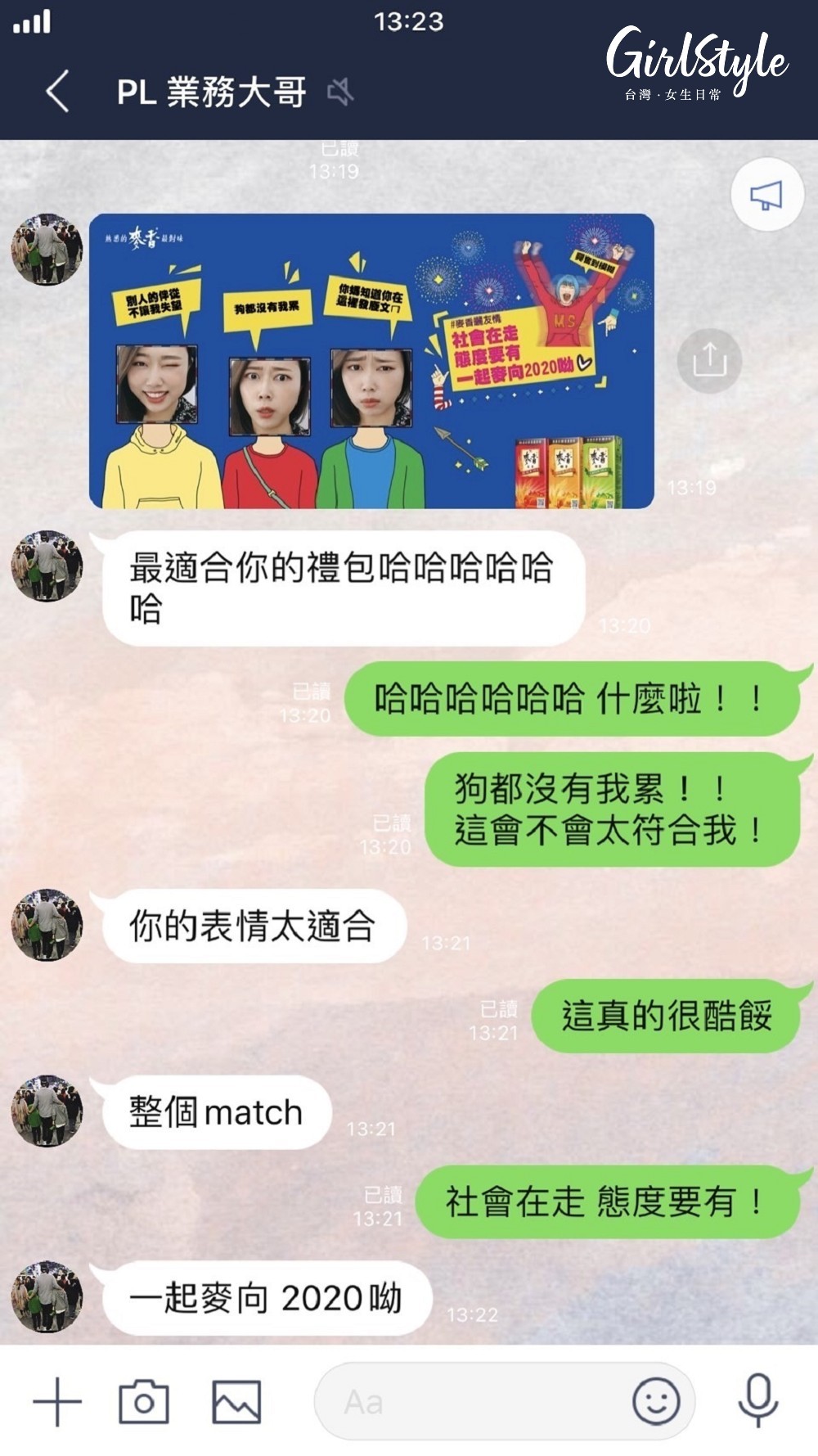This screenshot has height=1456, width=818.
Task: Open sender avatar beside 你的表情太適合
Action: (x=47, y=925)
